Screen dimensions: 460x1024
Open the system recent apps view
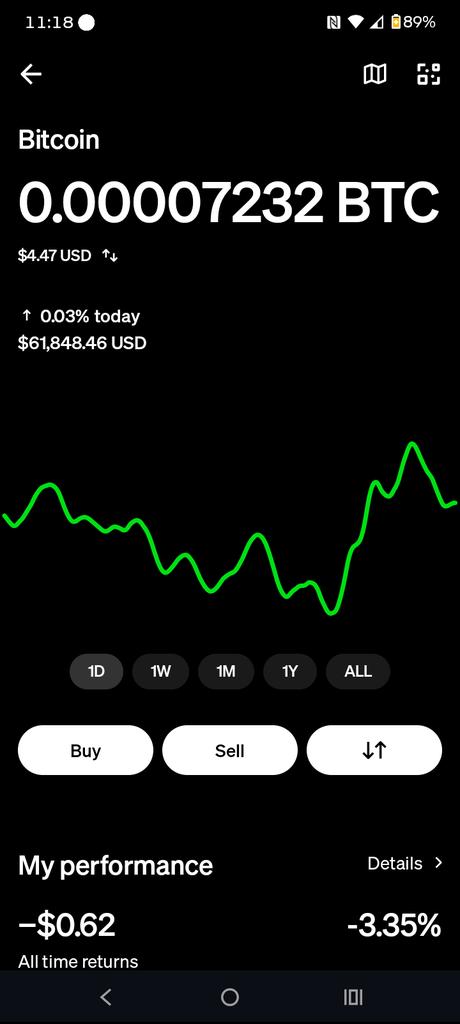(353, 997)
